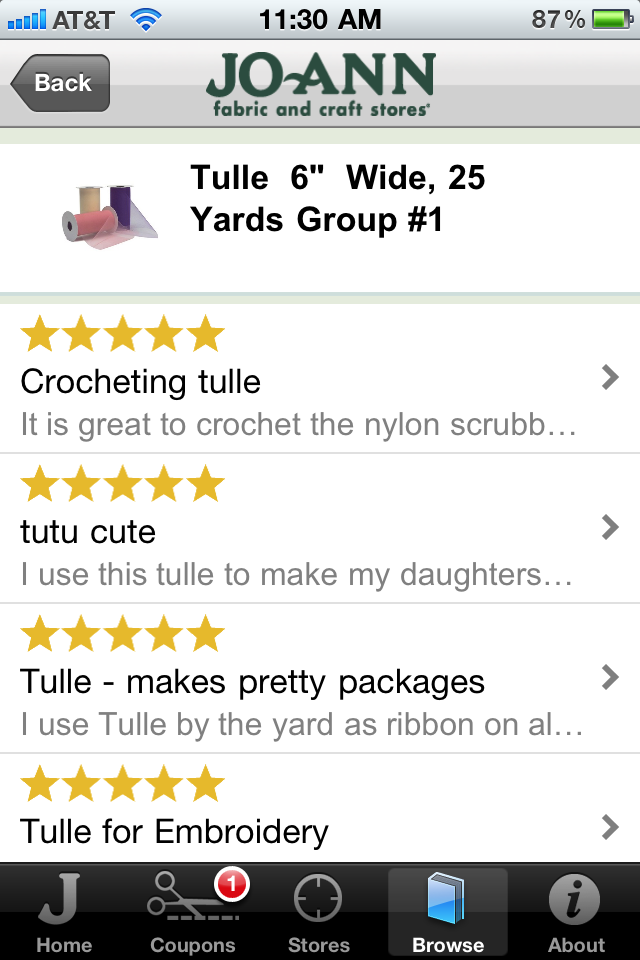Image resolution: width=640 pixels, height=960 pixels.
Task: Open the "Crocheting tulle" review
Action: click(x=320, y=379)
